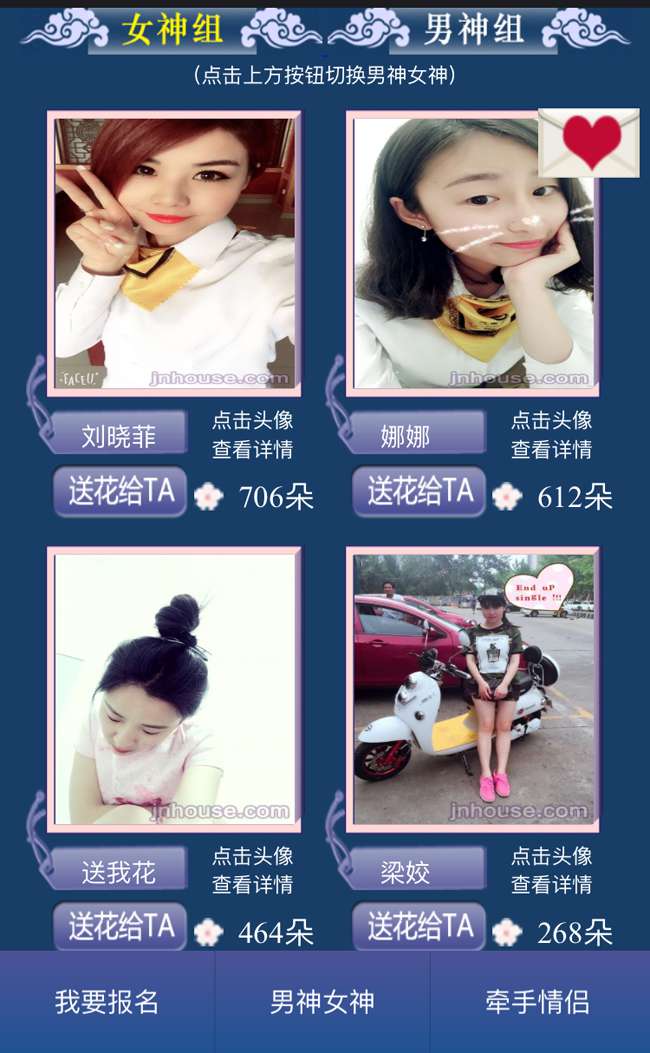Switch to the 女神组 tab

coord(172,30)
